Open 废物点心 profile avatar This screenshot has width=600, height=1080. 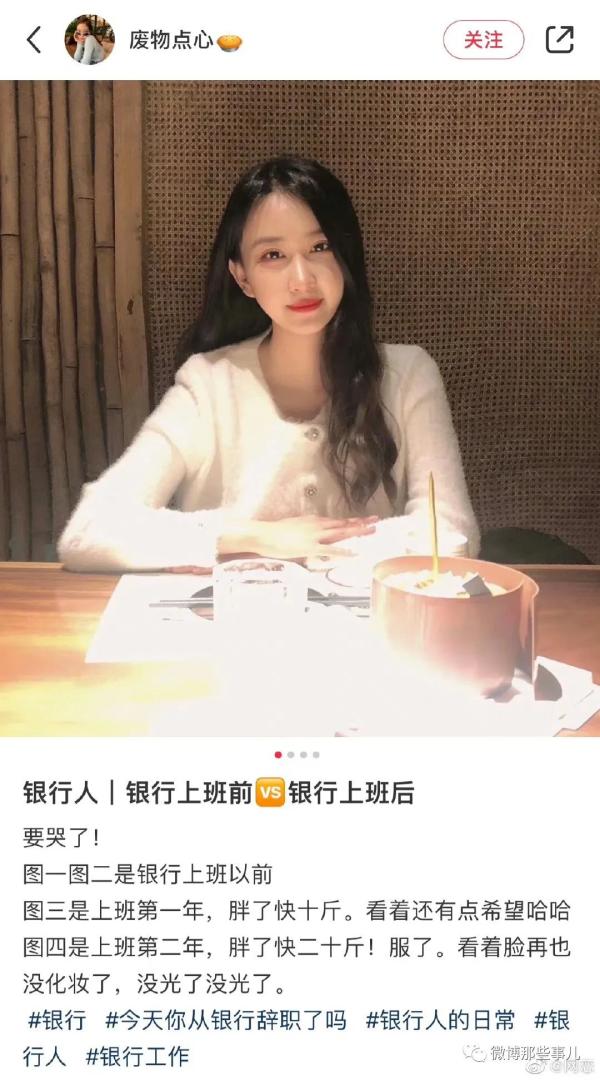coord(89,40)
